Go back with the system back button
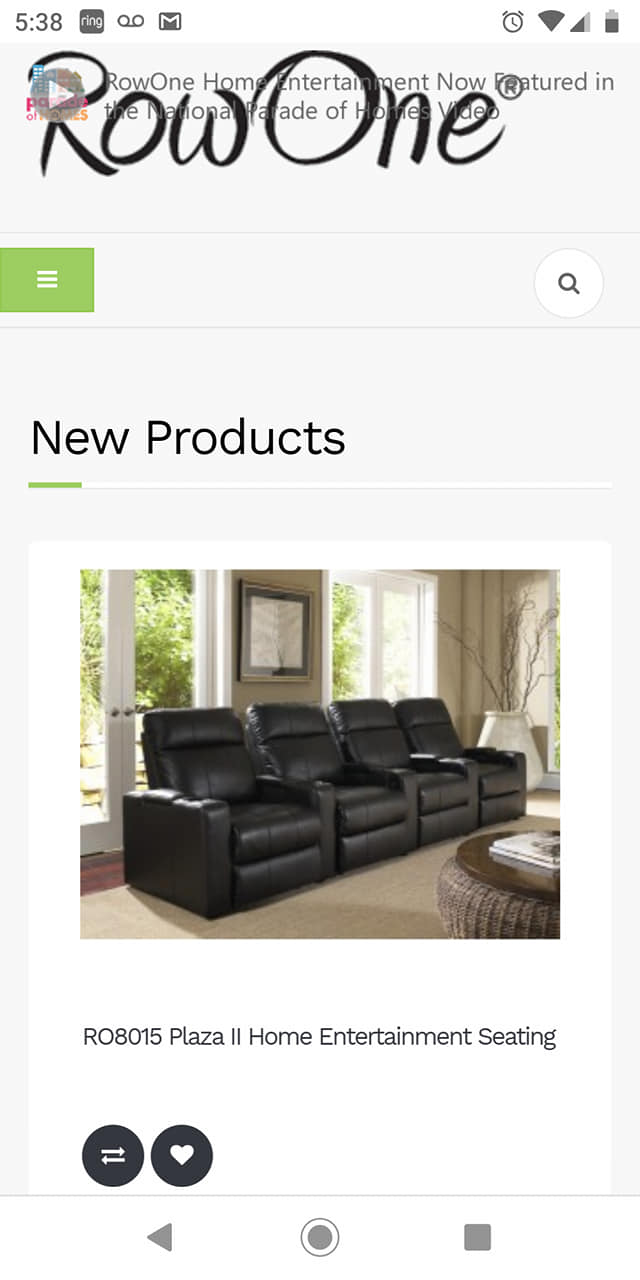The height and width of the screenshot is (1280, 640). 160,1237
